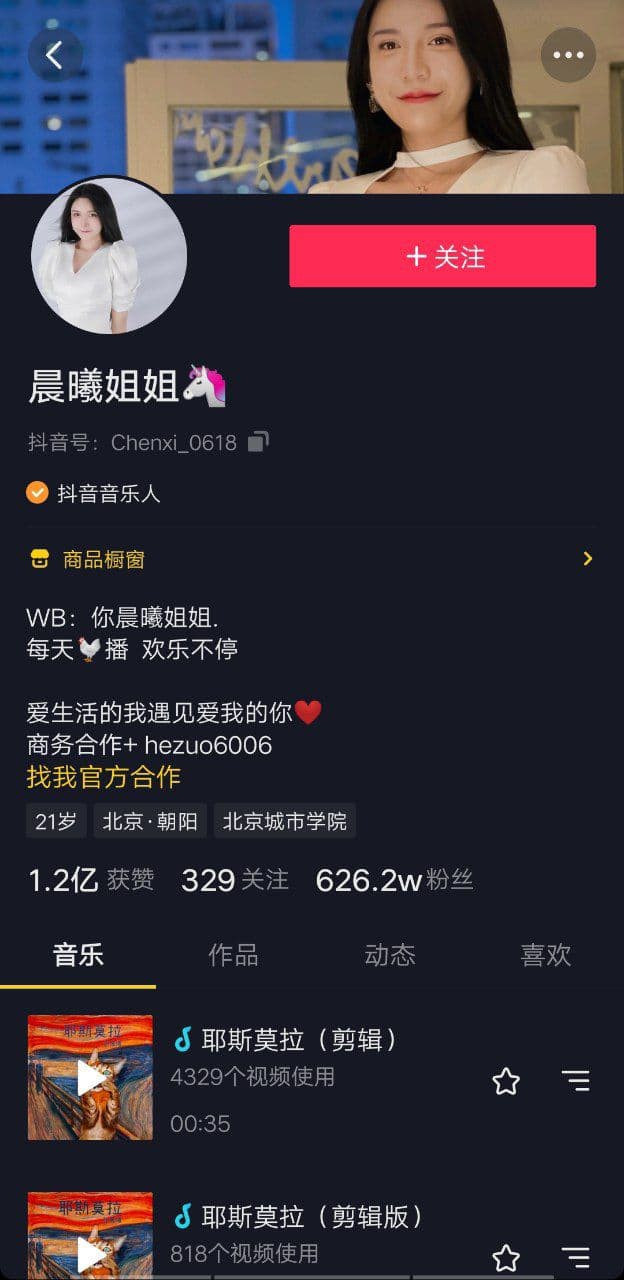Image resolution: width=624 pixels, height=1280 pixels.
Task: Open the 找我官方合作 link
Action: pos(103,777)
